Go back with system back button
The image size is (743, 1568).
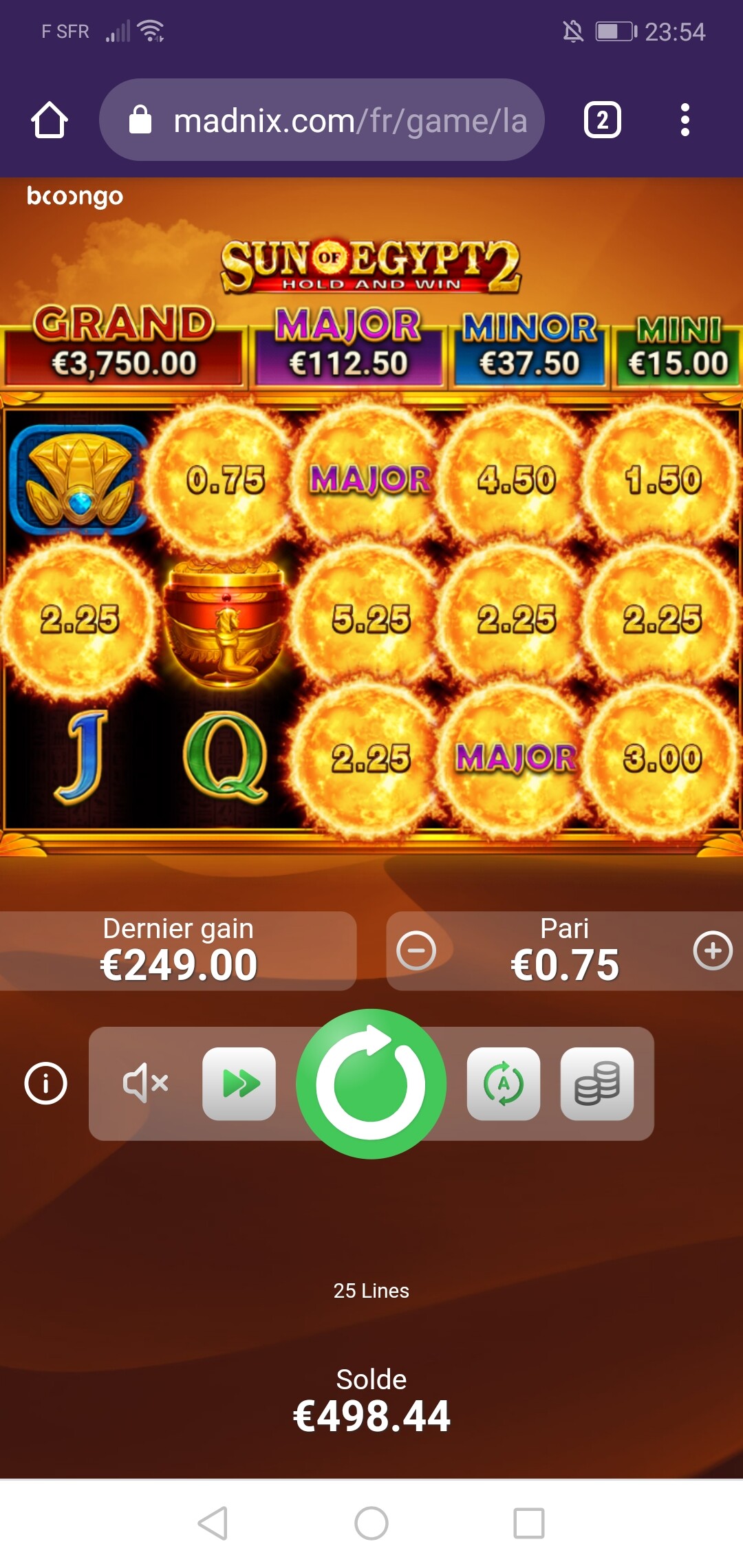click(x=213, y=1523)
